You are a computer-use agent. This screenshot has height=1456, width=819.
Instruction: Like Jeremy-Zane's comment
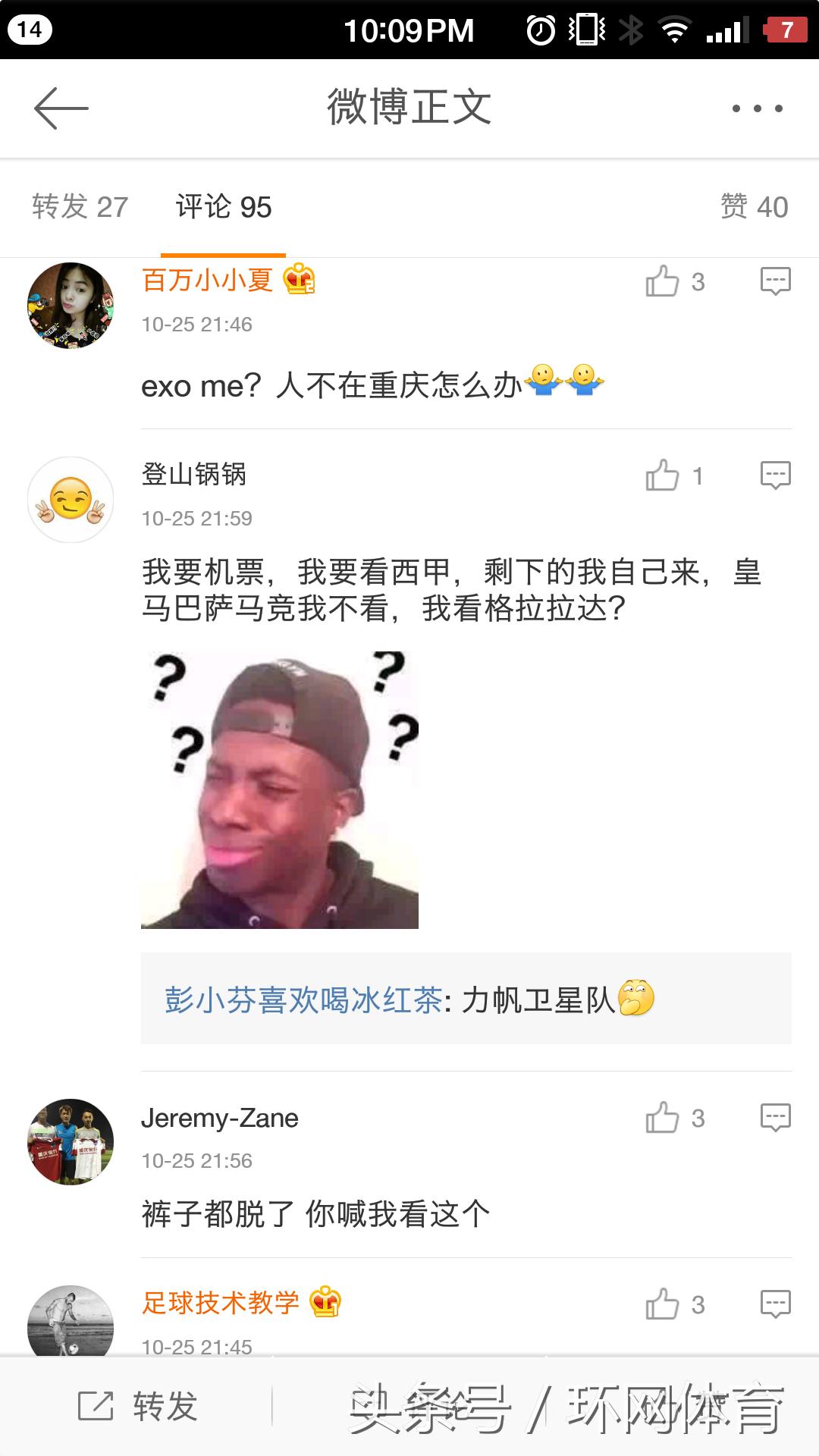click(x=663, y=1118)
